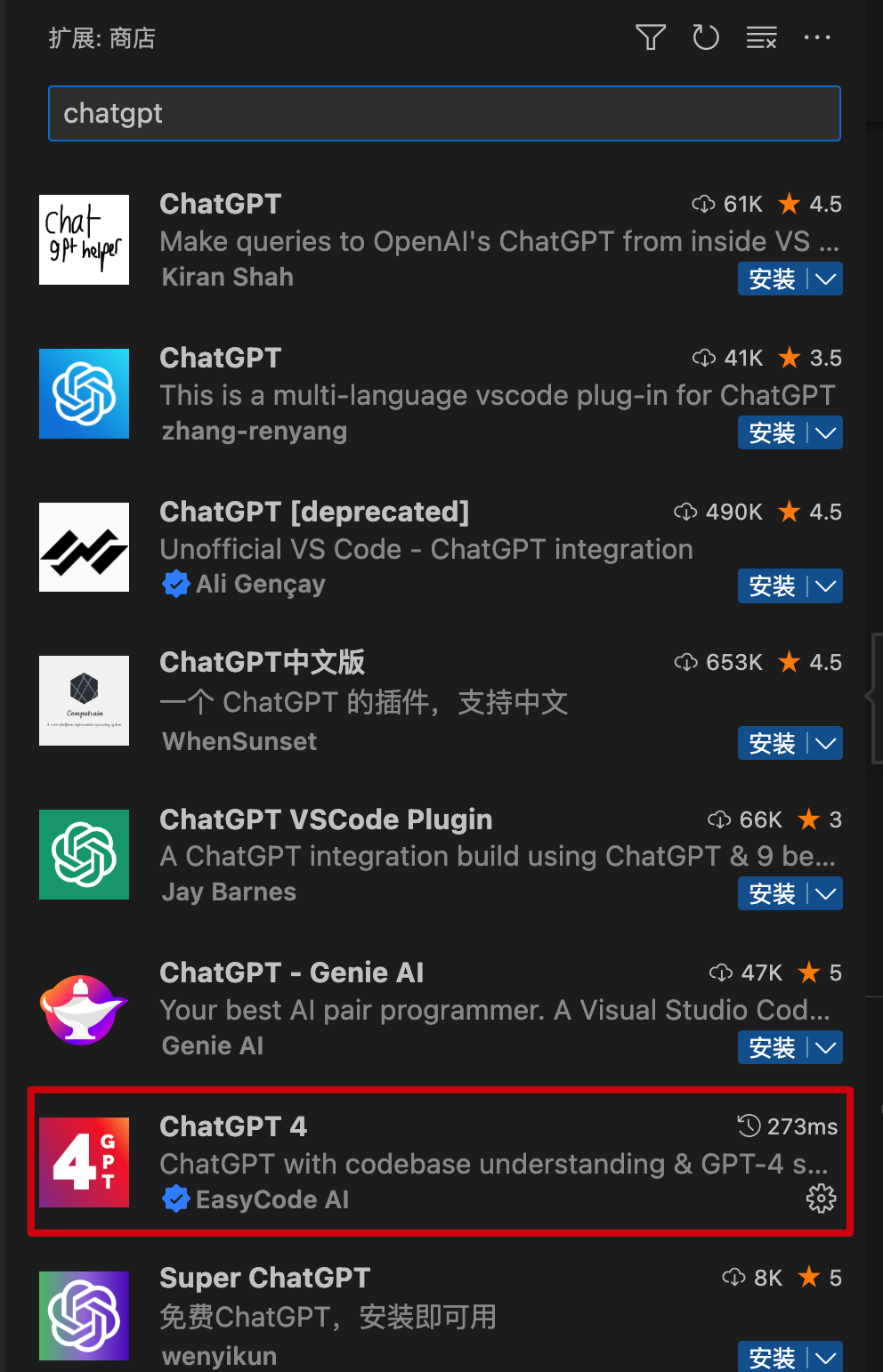883x1372 pixels.
Task: Open the manage gear for ChatGPT 4
Action: click(x=821, y=1198)
